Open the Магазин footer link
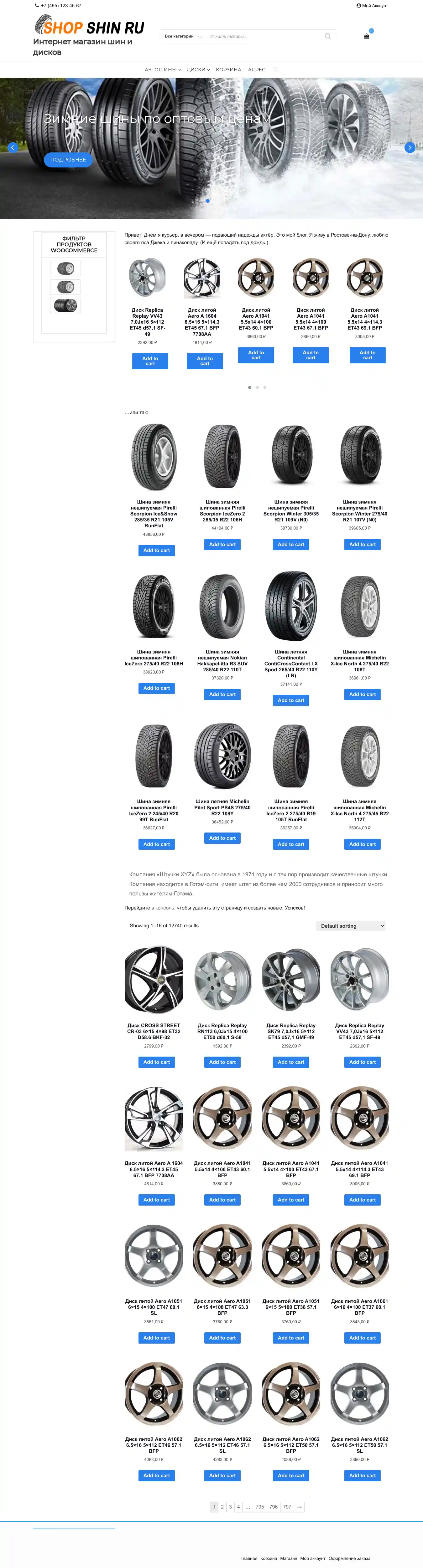 click(x=288, y=1558)
